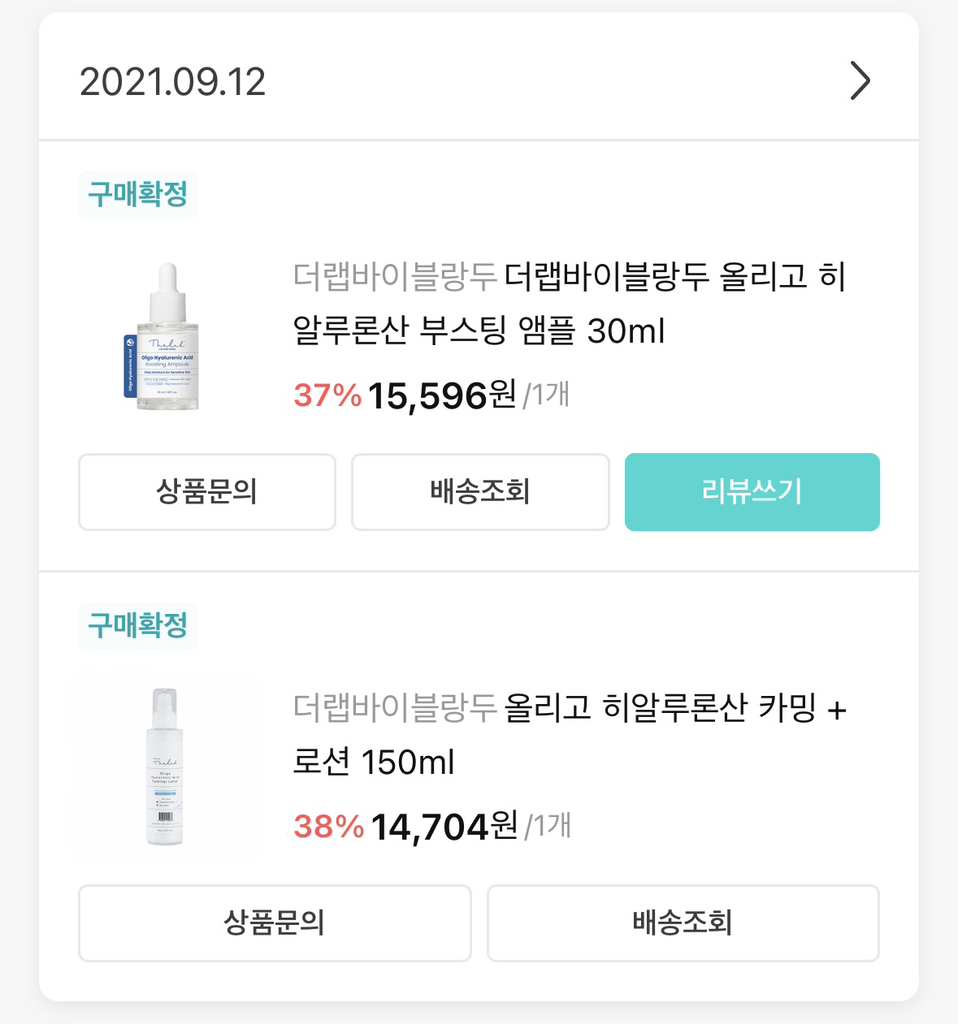Click 상품문의 for the ampoule order
Image resolution: width=958 pixels, height=1024 pixels.
206,492
